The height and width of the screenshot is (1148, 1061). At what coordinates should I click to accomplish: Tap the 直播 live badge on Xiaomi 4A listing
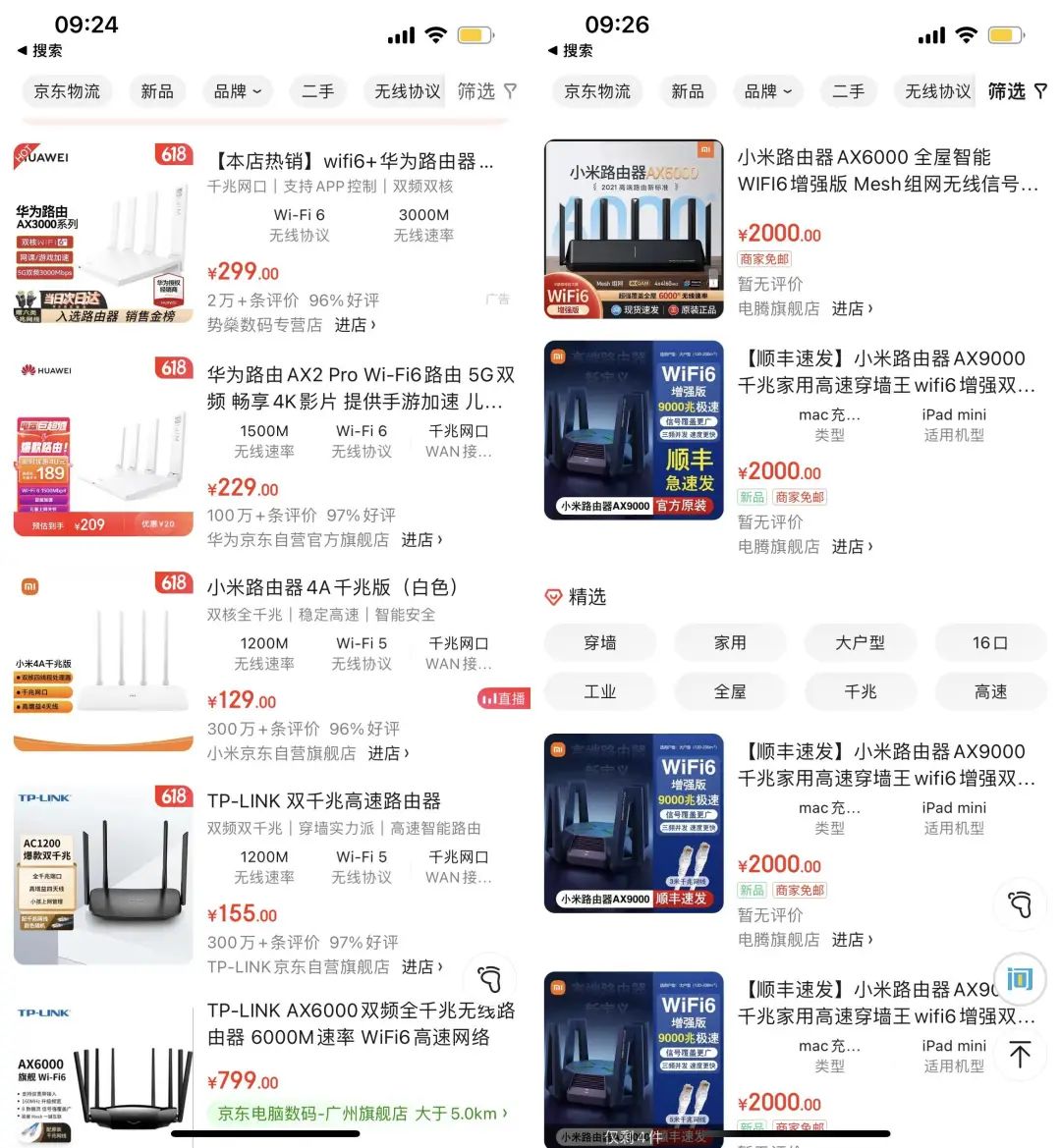click(503, 699)
